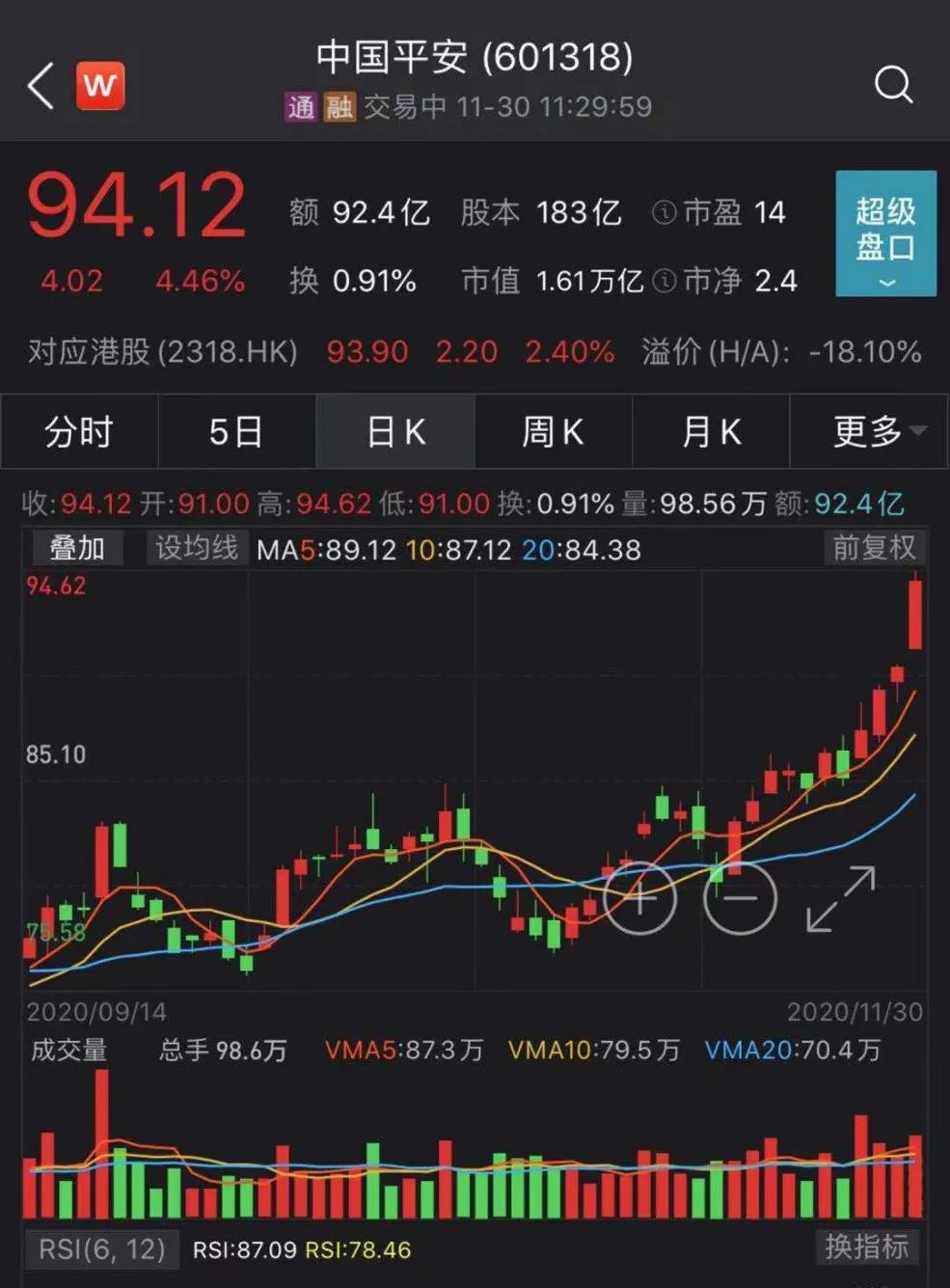This screenshot has height=1288, width=950.
Task: Switch to the 周K chart tab
Action: [553, 431]
